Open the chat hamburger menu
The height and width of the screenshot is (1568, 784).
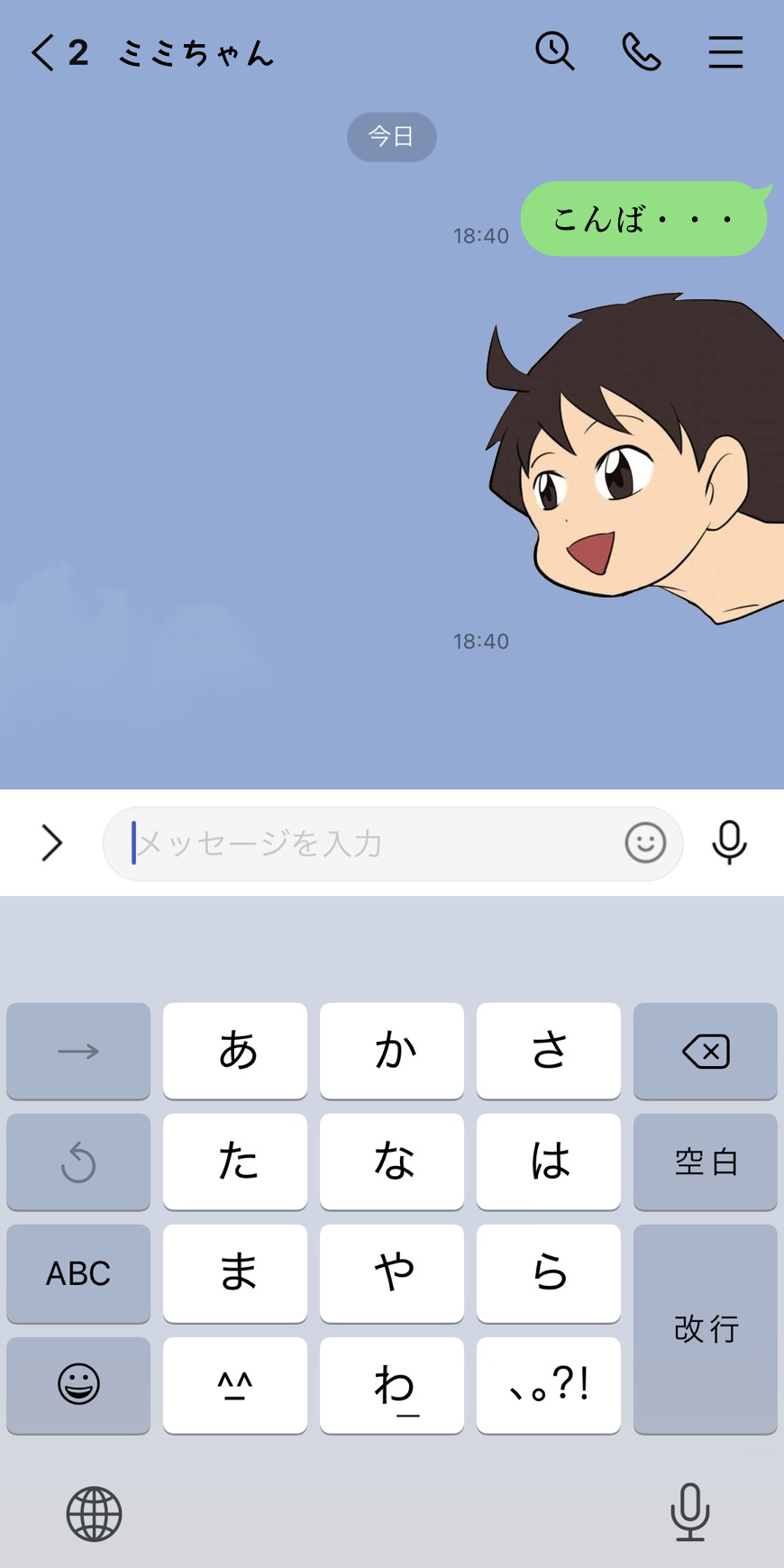tap(725, 52)
